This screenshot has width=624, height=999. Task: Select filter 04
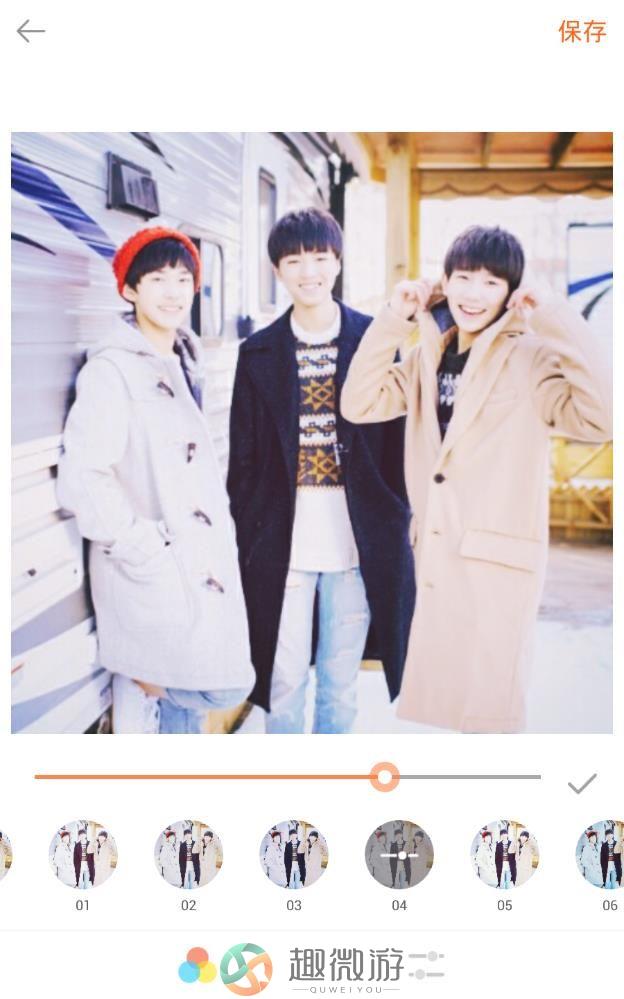point(399,855)
